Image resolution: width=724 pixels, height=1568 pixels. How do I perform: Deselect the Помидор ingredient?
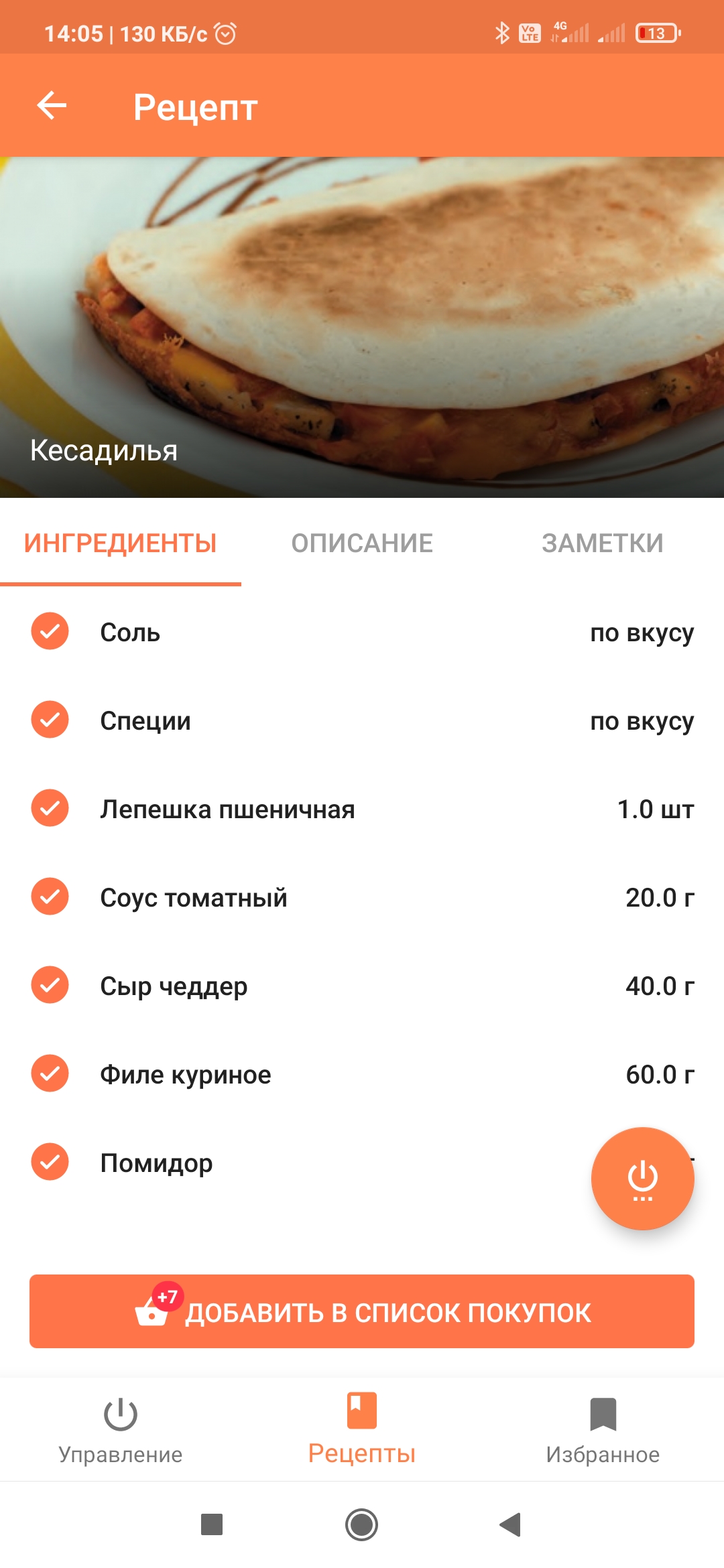(50, 1162)
